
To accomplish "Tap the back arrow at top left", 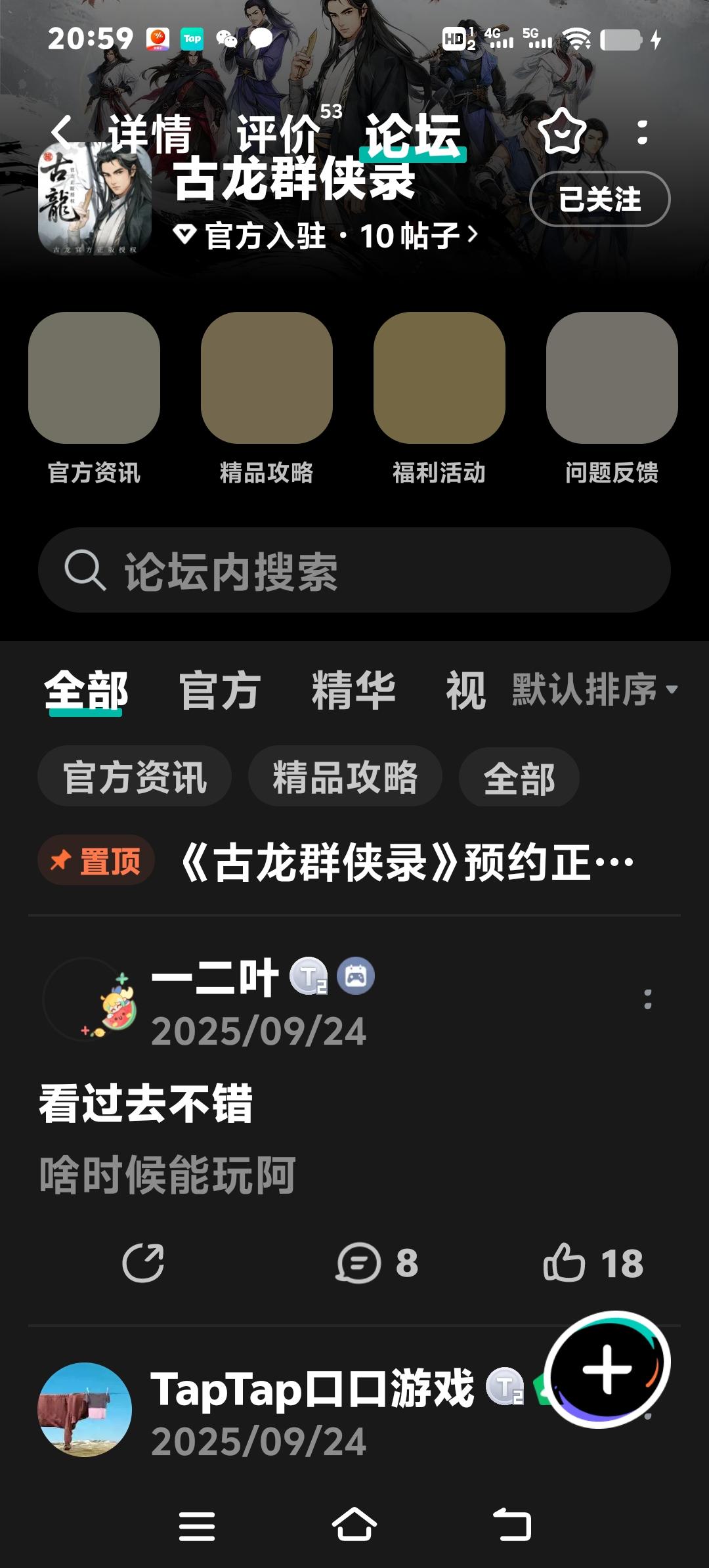I will click(62, 131).
